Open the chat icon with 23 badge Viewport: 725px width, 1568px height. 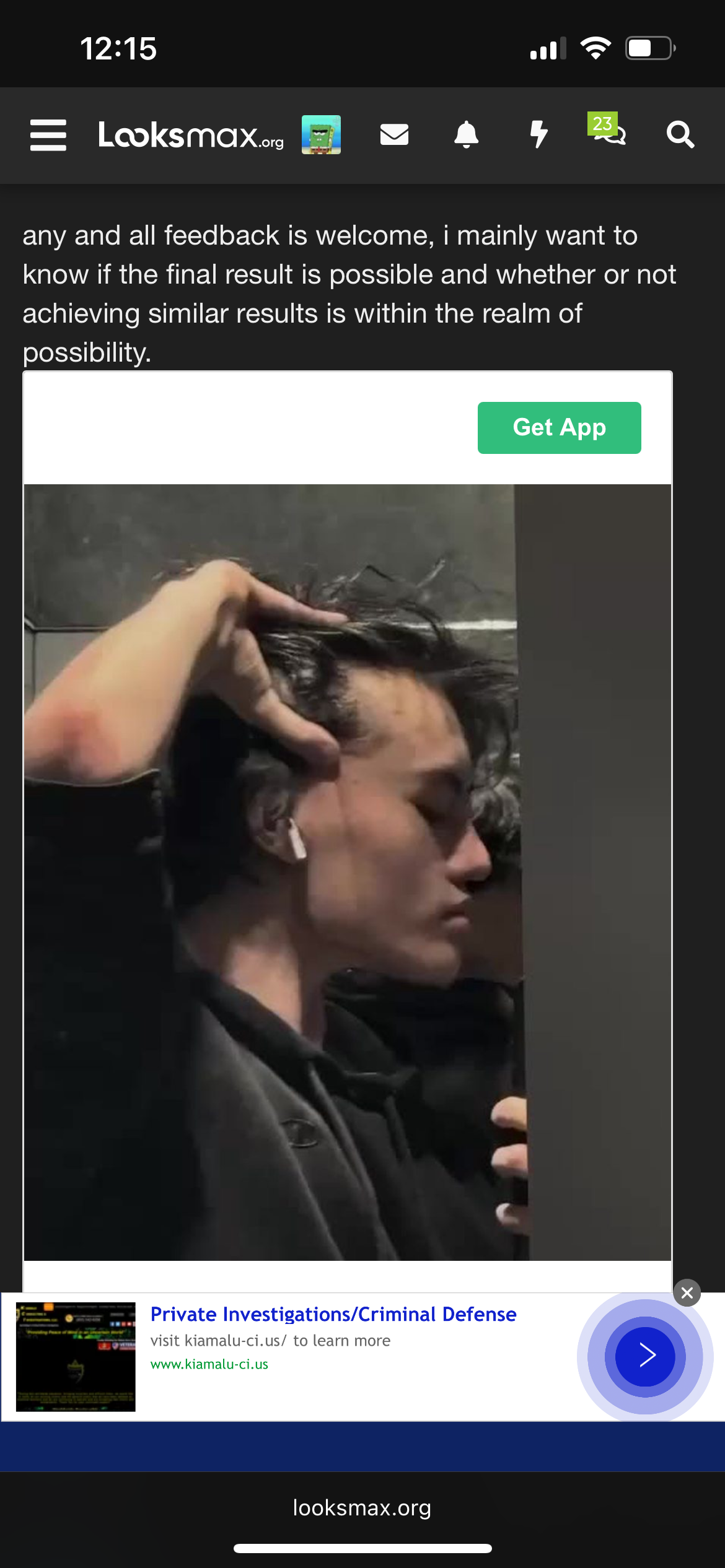click(x=609, y=129)
